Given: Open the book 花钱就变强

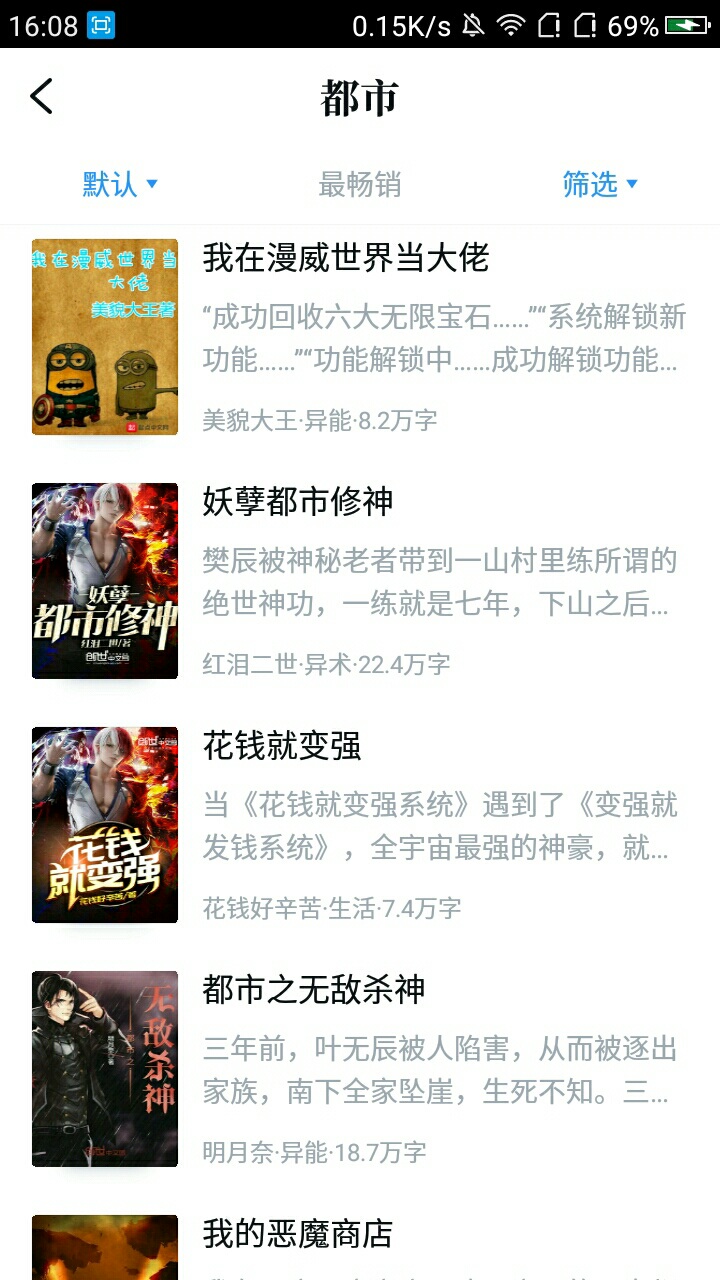Looking at the screenshot, I should pos(360,825).
